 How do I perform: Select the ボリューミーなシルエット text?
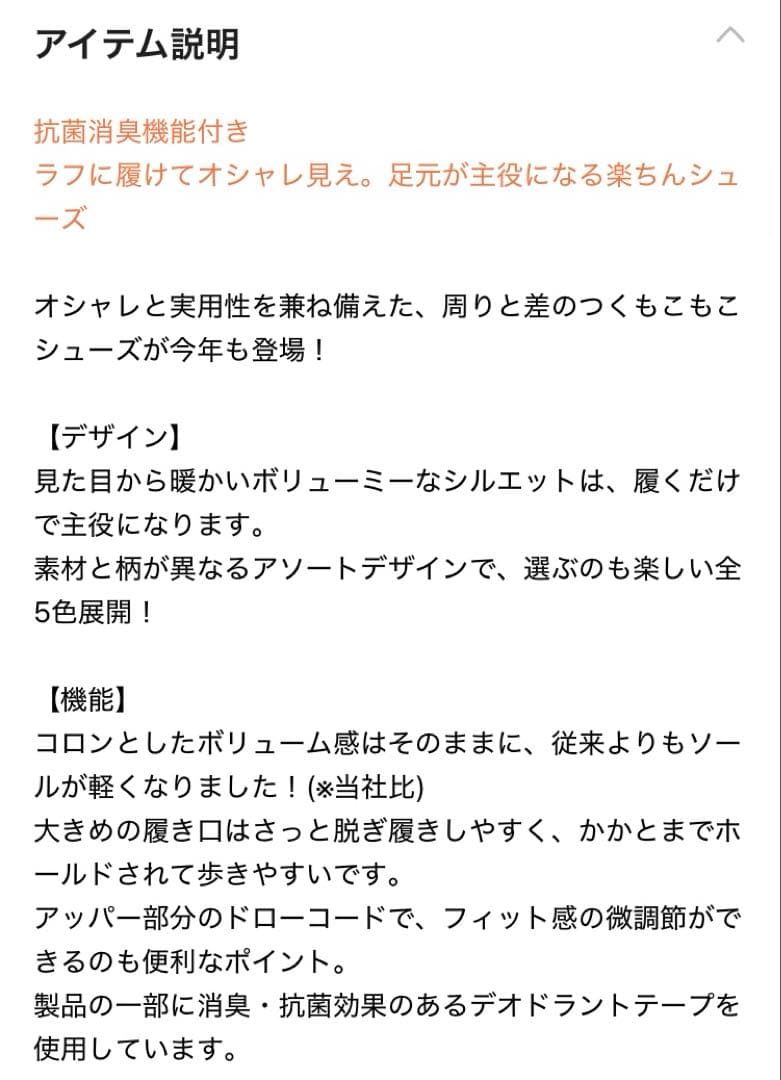point(400,478)
